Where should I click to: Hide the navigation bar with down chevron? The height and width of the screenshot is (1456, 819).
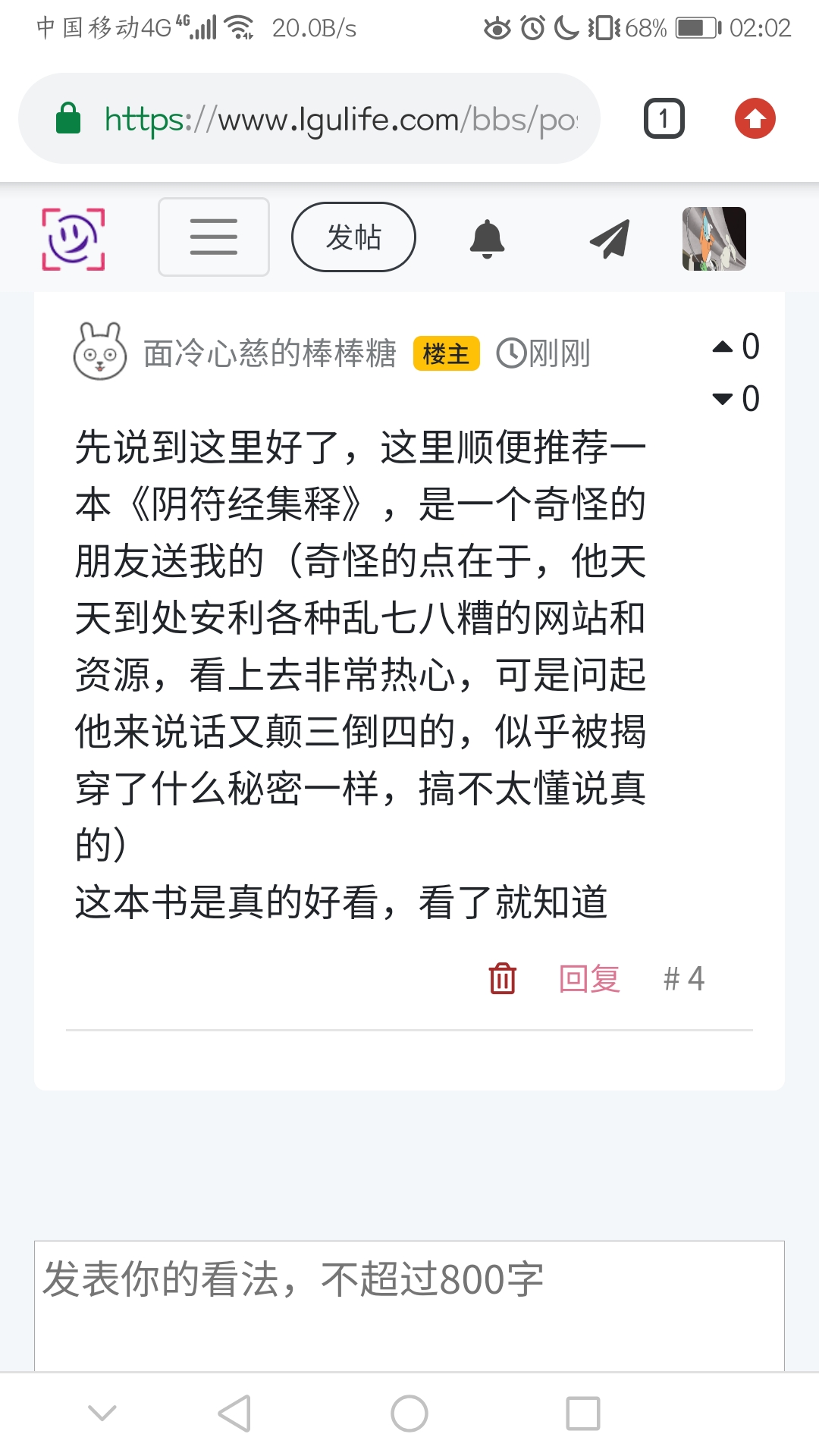coord(102,1414)
